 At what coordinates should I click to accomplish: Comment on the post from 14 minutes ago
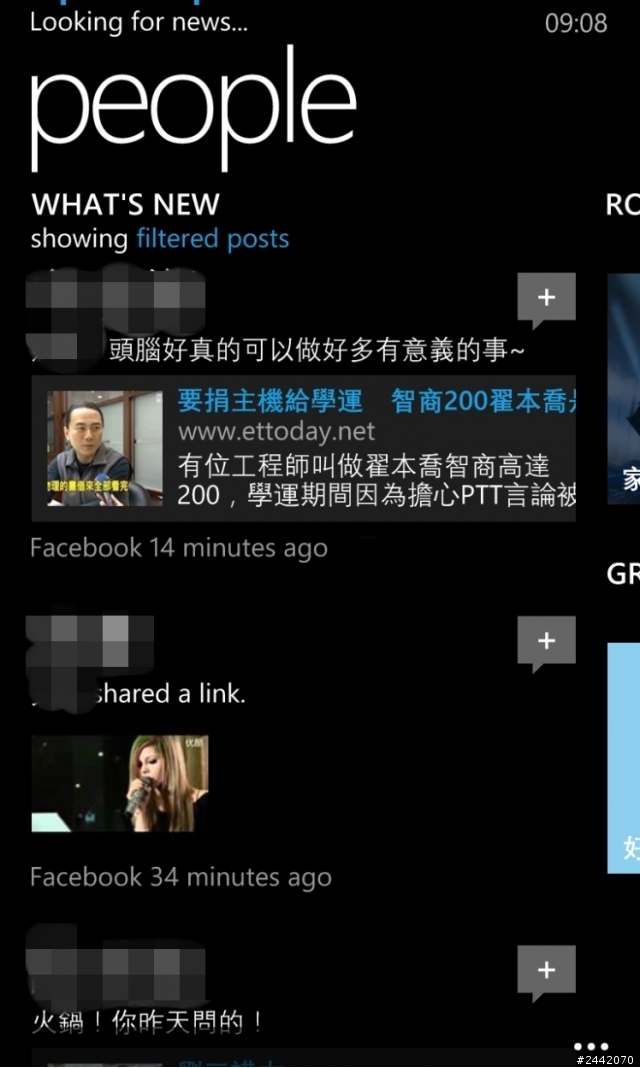click(546, 298)
